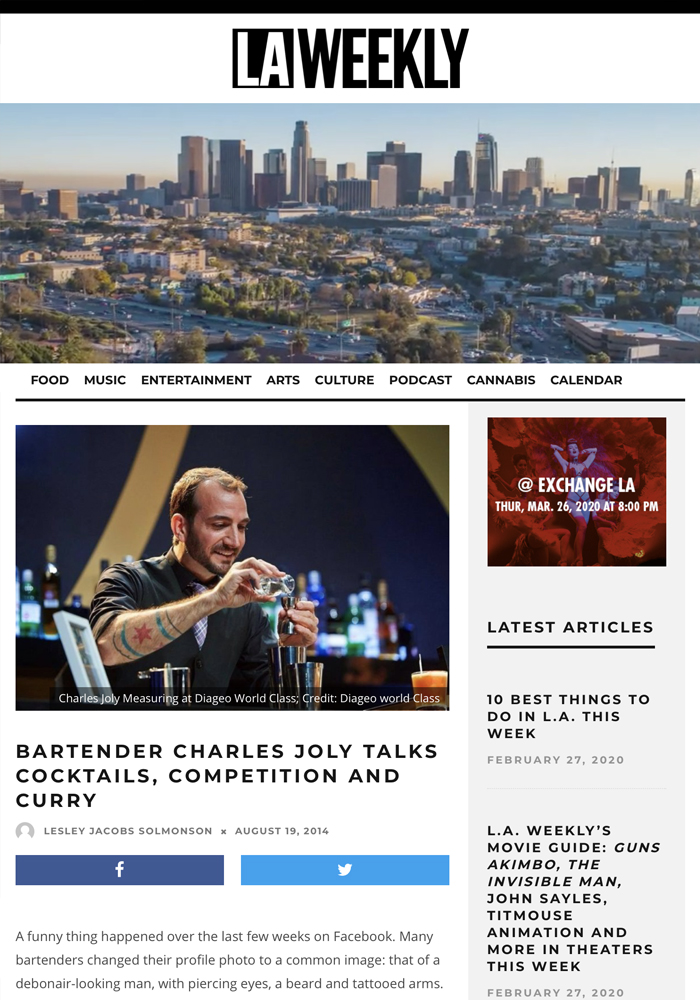Switch to the Entertainment section
This screenshot has height=1000, width=700.
tap(196, 380)
